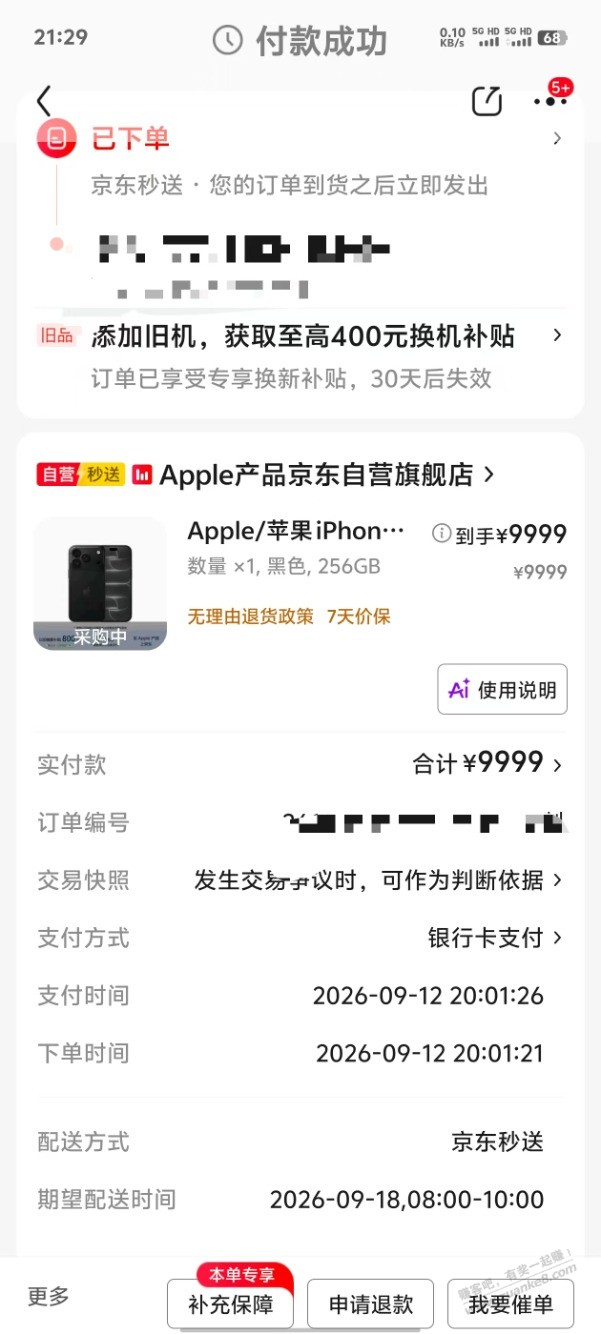Share this order via the share icon
Viewport: 601px width, 1334px height.
487,101
